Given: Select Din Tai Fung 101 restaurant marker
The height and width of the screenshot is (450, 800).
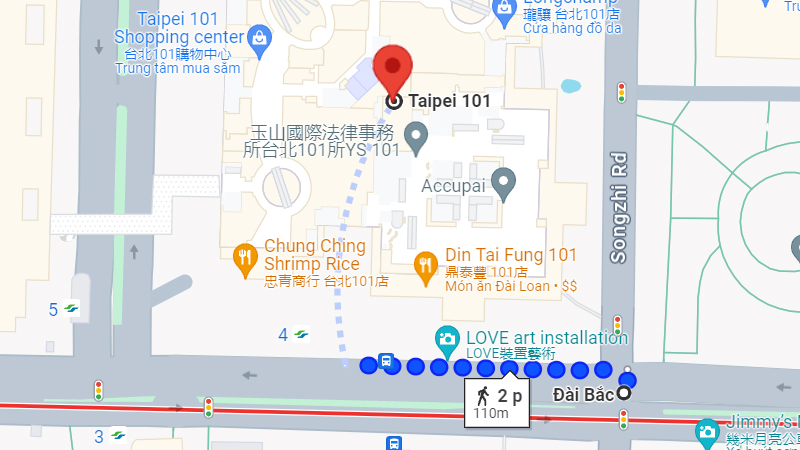Looking at the screenshot, I should (426, 264).
